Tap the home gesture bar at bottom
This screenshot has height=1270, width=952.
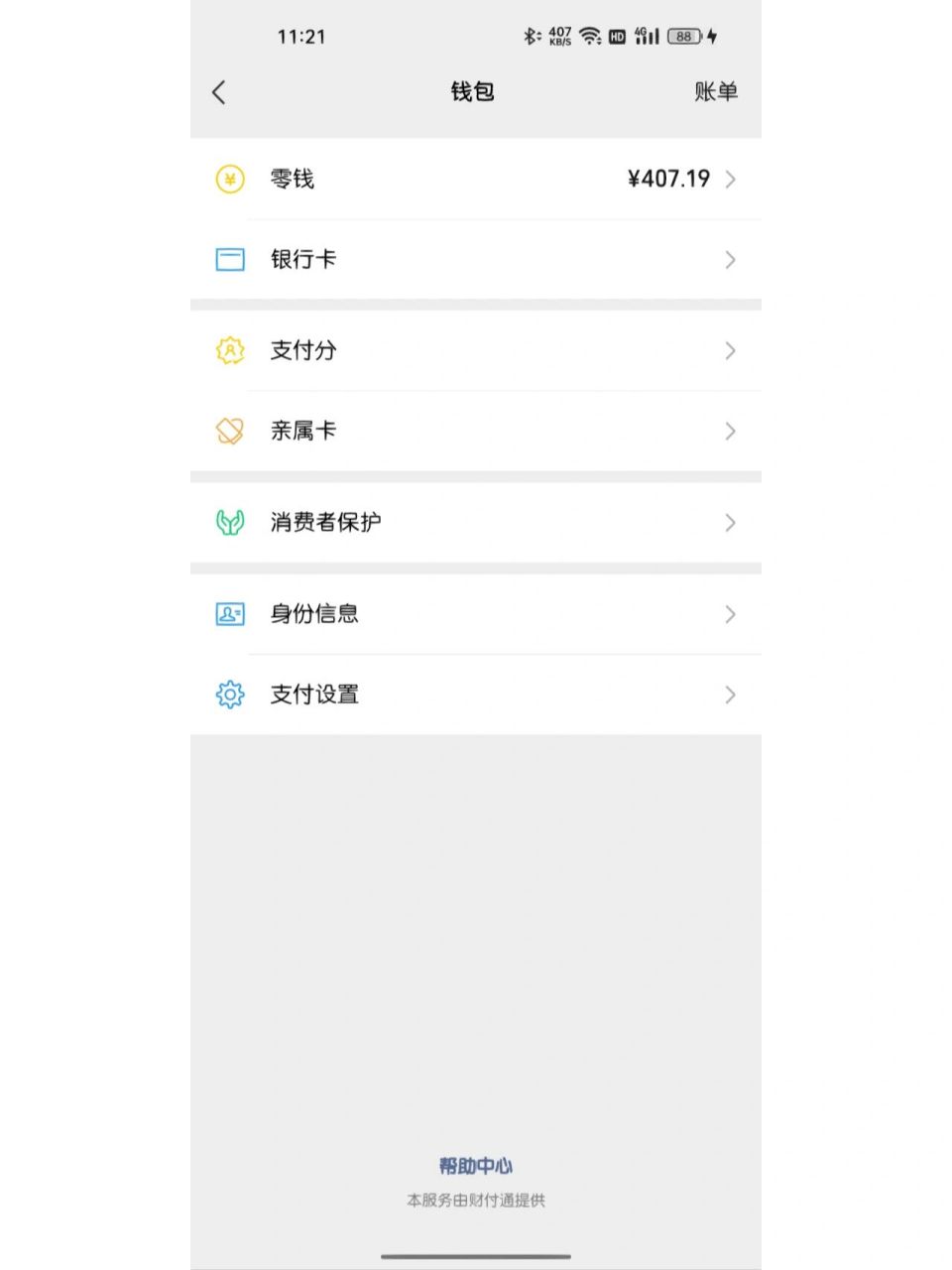click(474, 1253)
